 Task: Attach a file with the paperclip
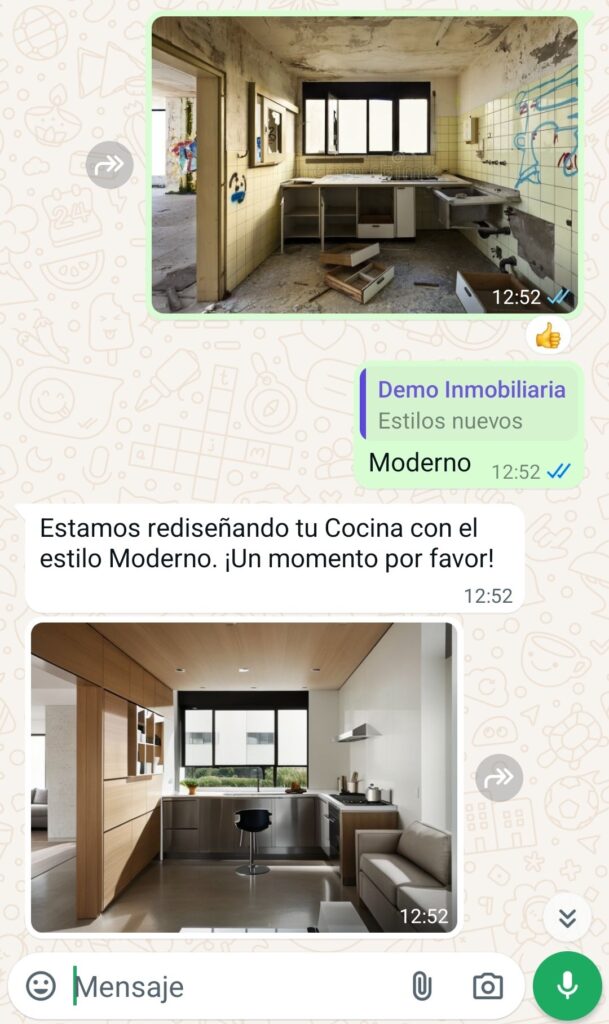point(422,987)
